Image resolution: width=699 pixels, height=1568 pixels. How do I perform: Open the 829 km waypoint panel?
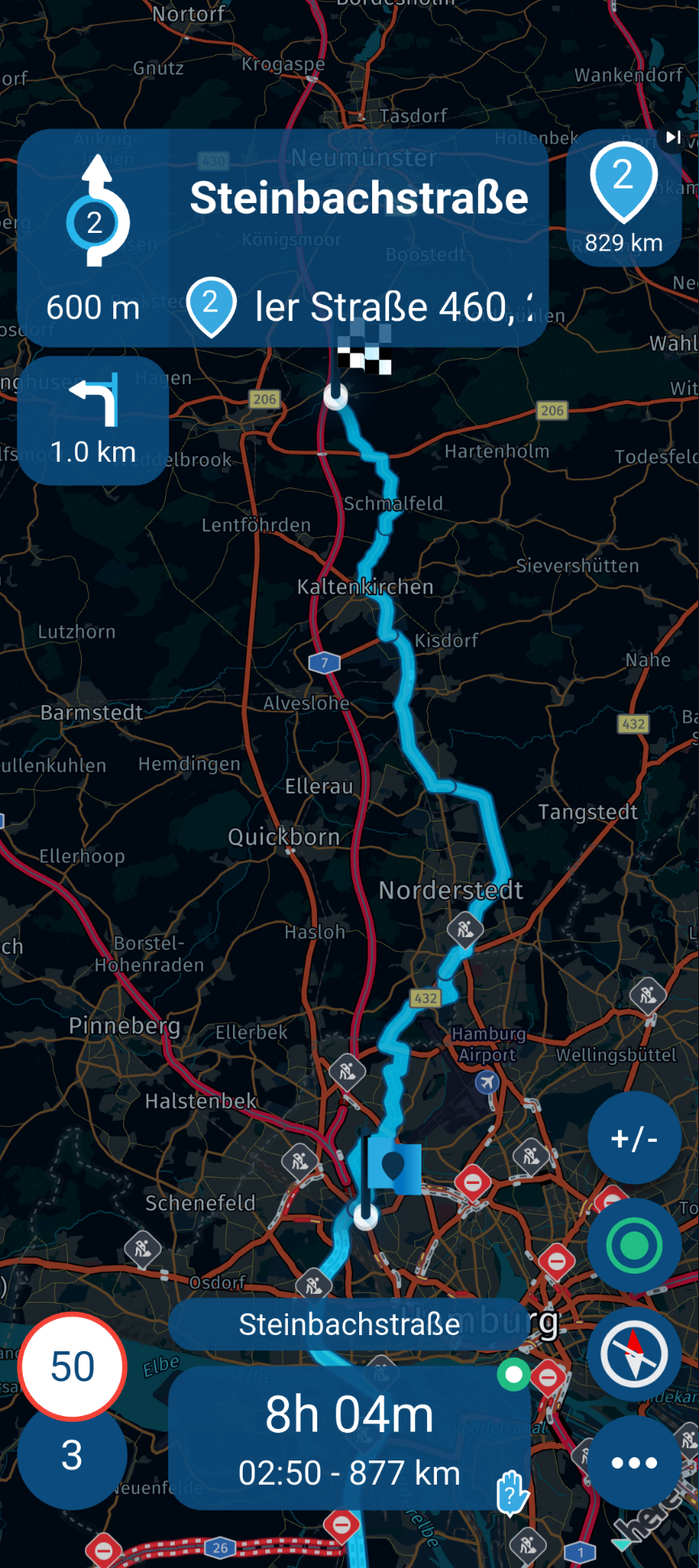pyautogui.click(x=623, y=198)
